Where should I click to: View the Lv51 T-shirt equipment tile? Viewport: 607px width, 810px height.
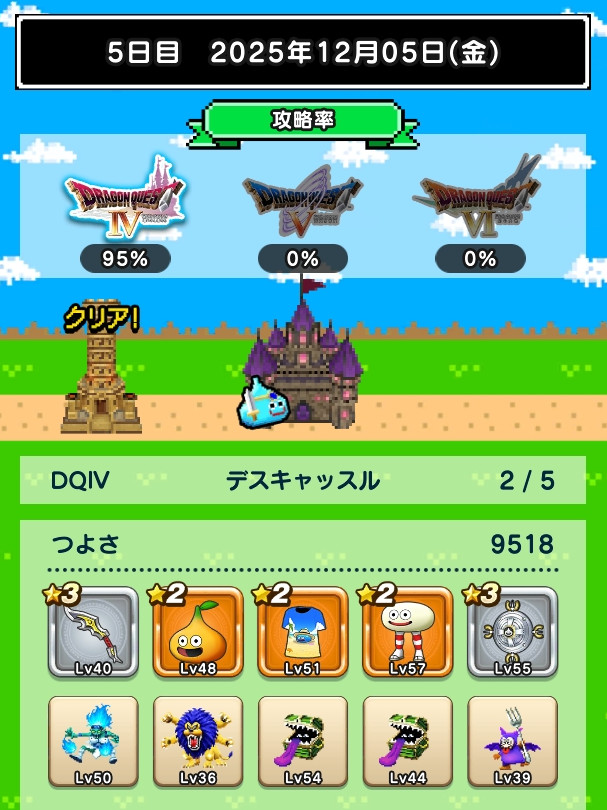point(303,633)
